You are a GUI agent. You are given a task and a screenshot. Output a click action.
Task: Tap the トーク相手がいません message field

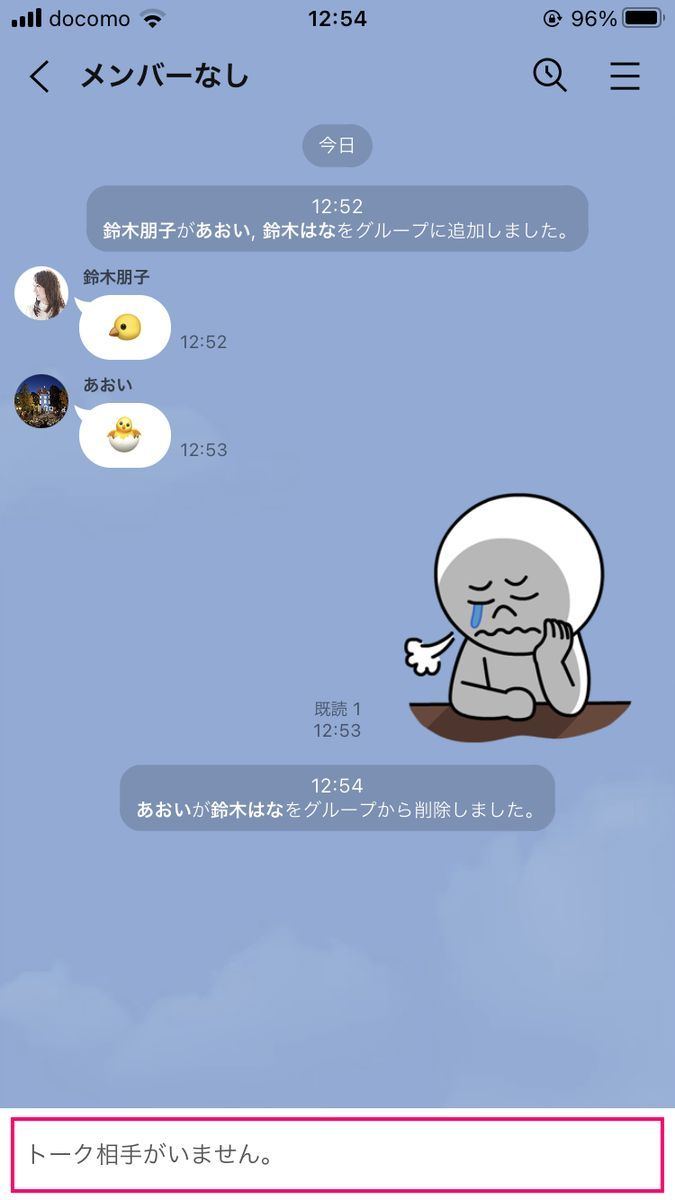[337, 1155]
